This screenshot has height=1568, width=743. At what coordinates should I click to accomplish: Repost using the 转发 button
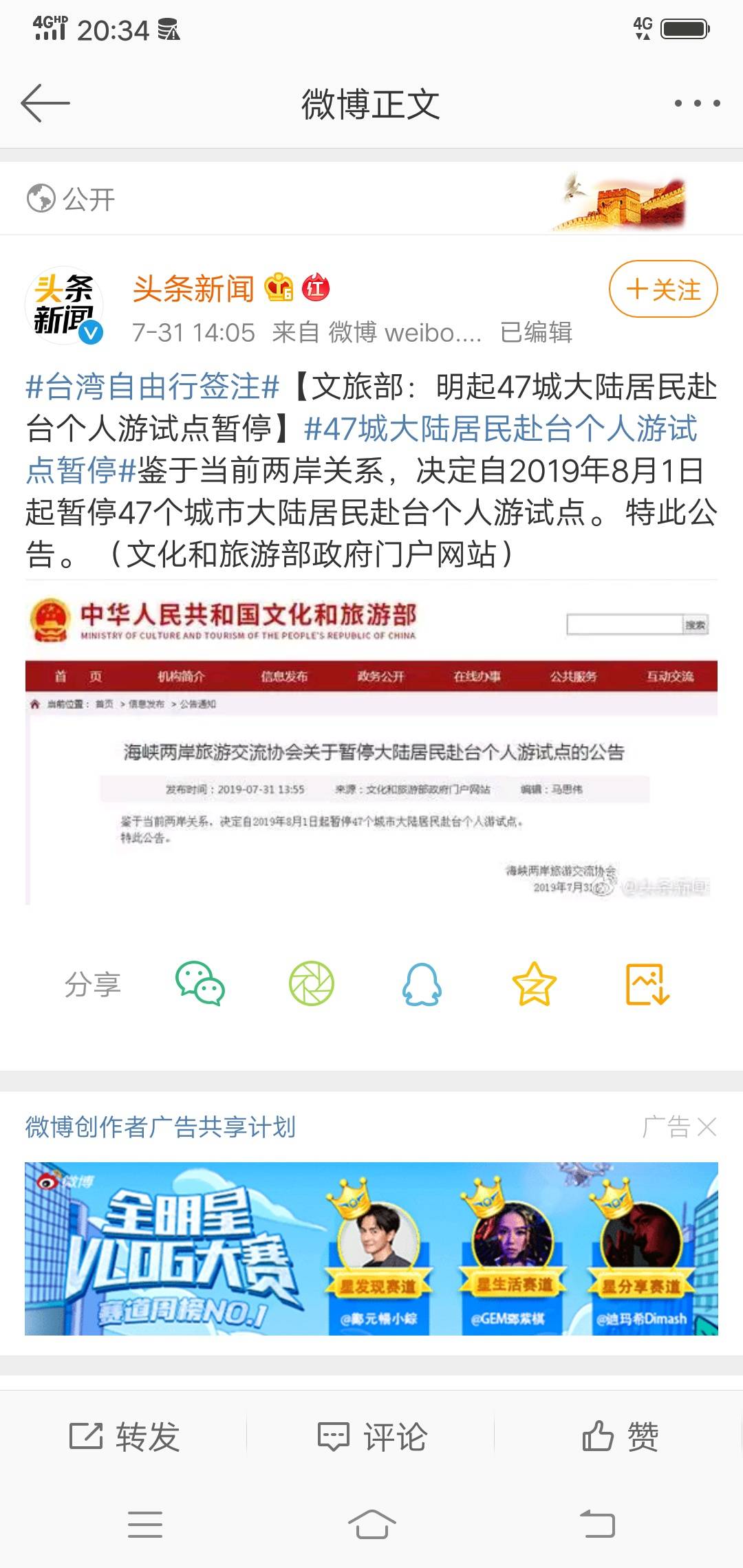point(124,1437)
